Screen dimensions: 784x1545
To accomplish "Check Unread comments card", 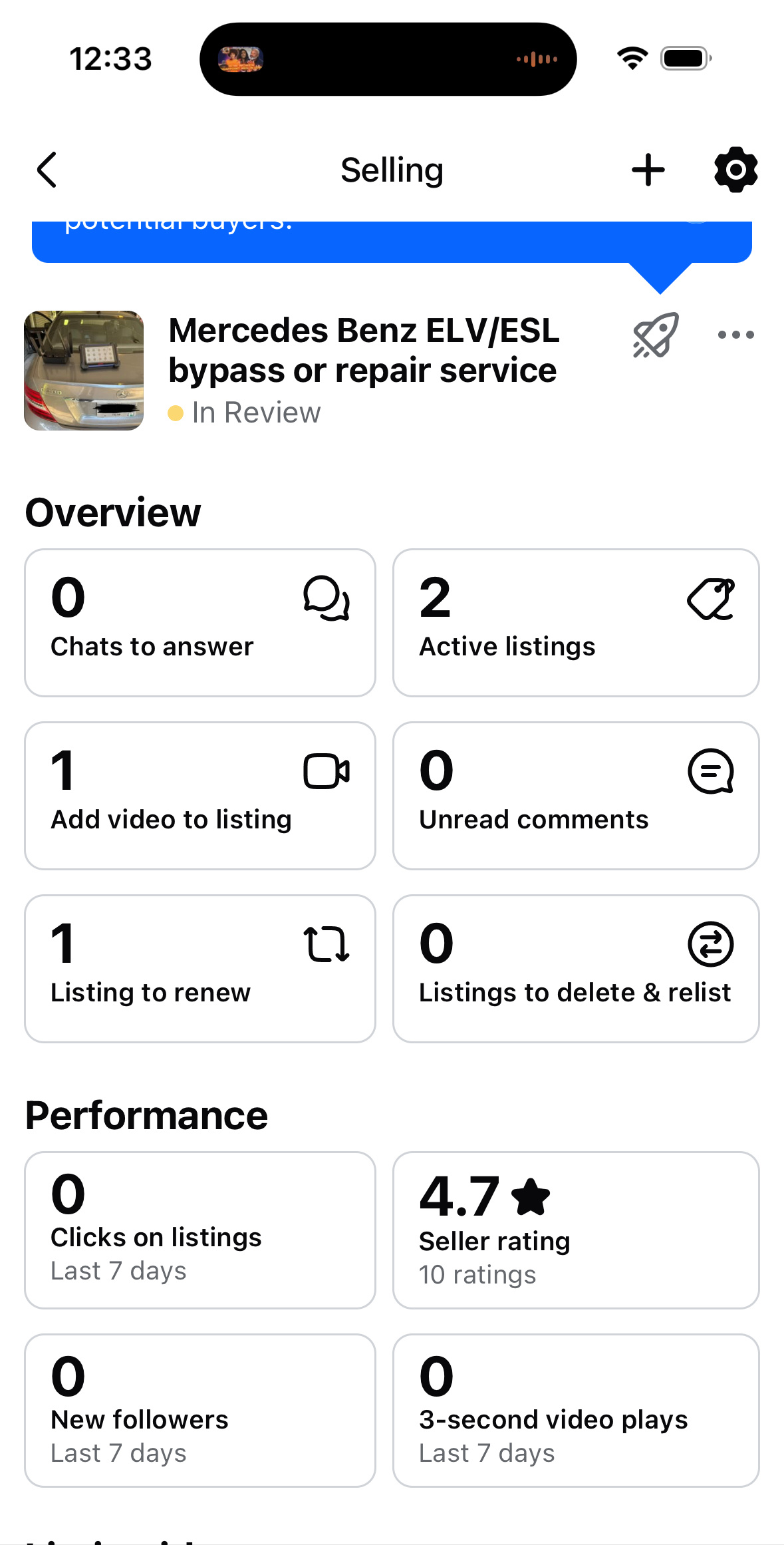I will pyautogui.click(x=576, y=796).
